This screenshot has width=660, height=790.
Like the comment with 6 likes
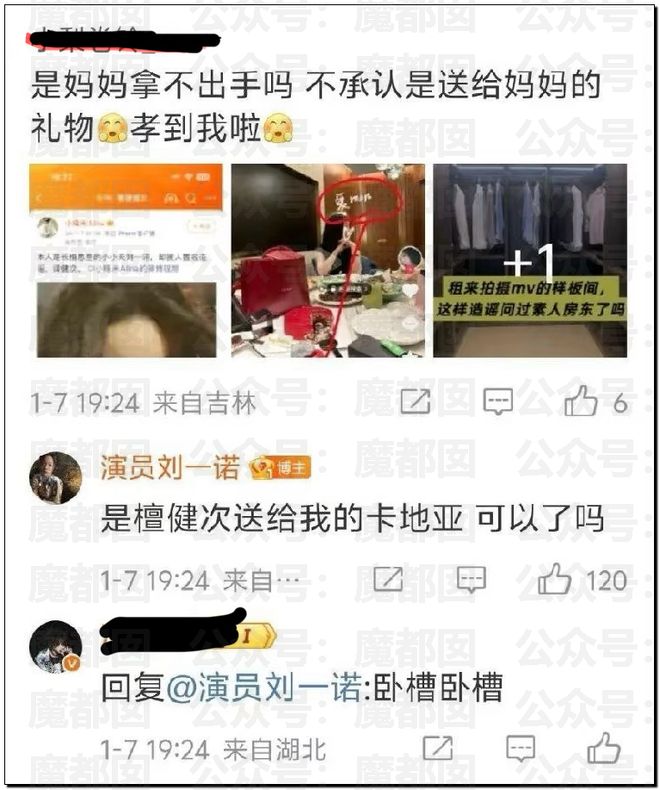pos(582,402)
